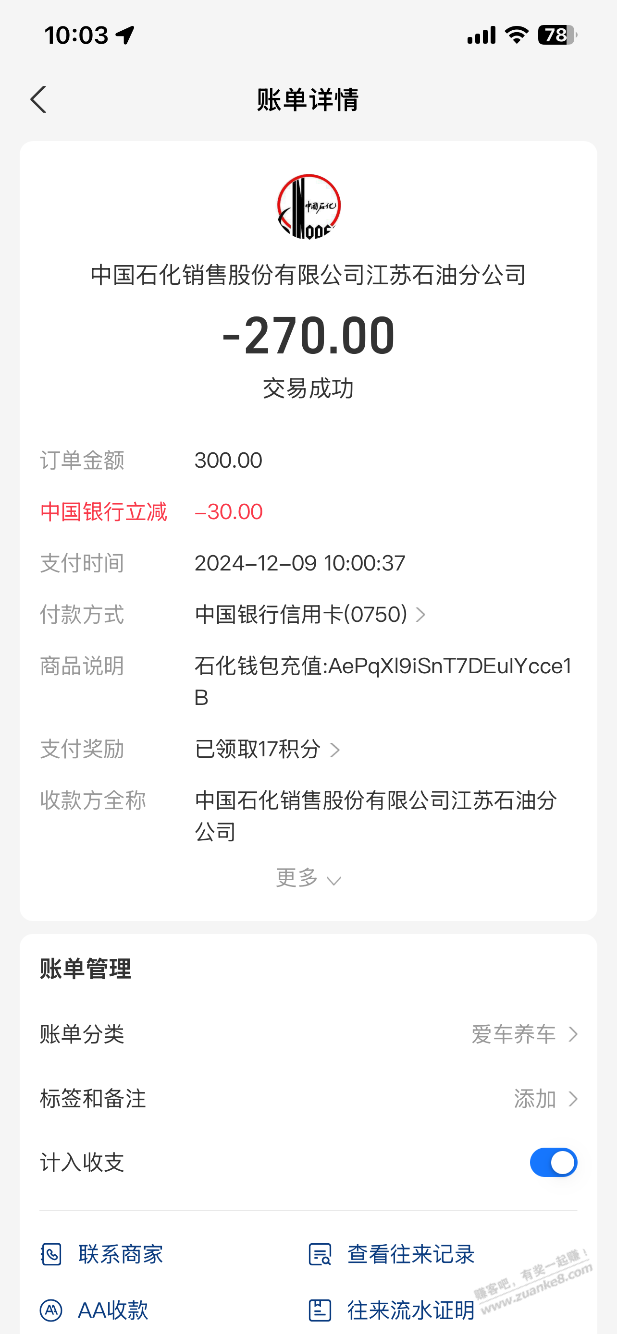Expand 更多 bill details
This screenshot has height=1334, width=617.
pos(308,878)
